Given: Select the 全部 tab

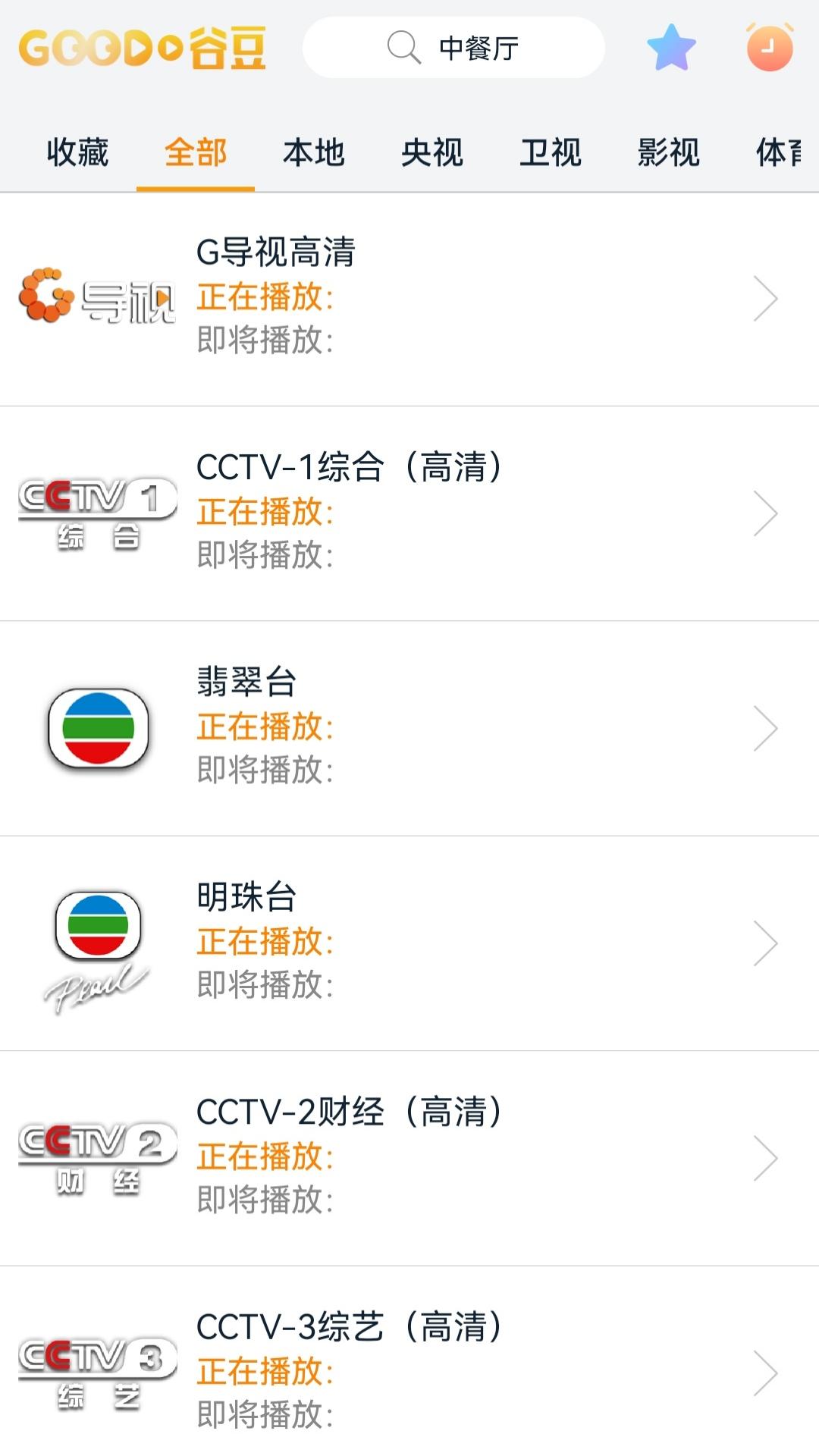Looking at the screenshot, I should [x=196, y=152].
